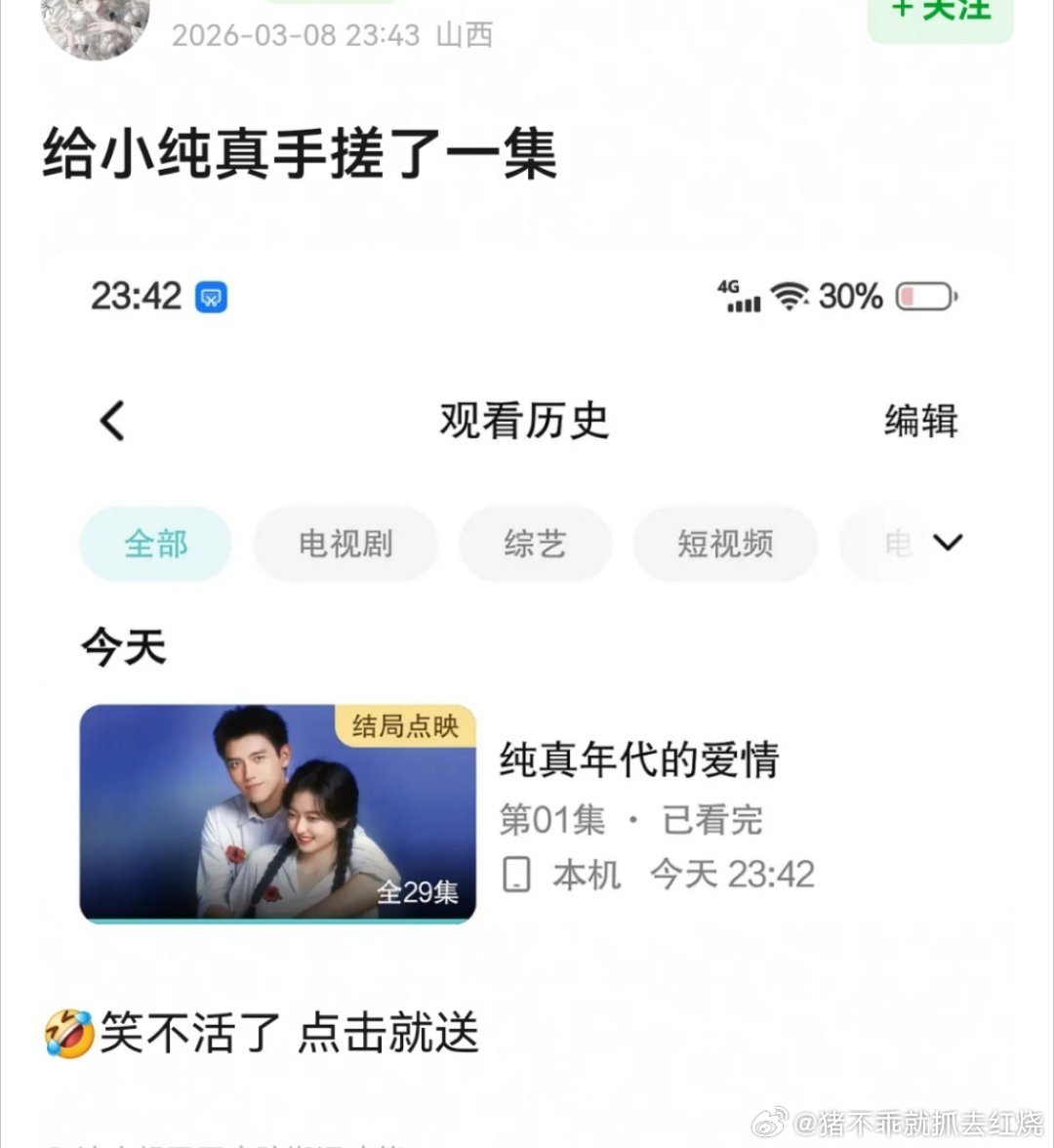
Task: Expand more category filters via the chevron
Action: 949,543
